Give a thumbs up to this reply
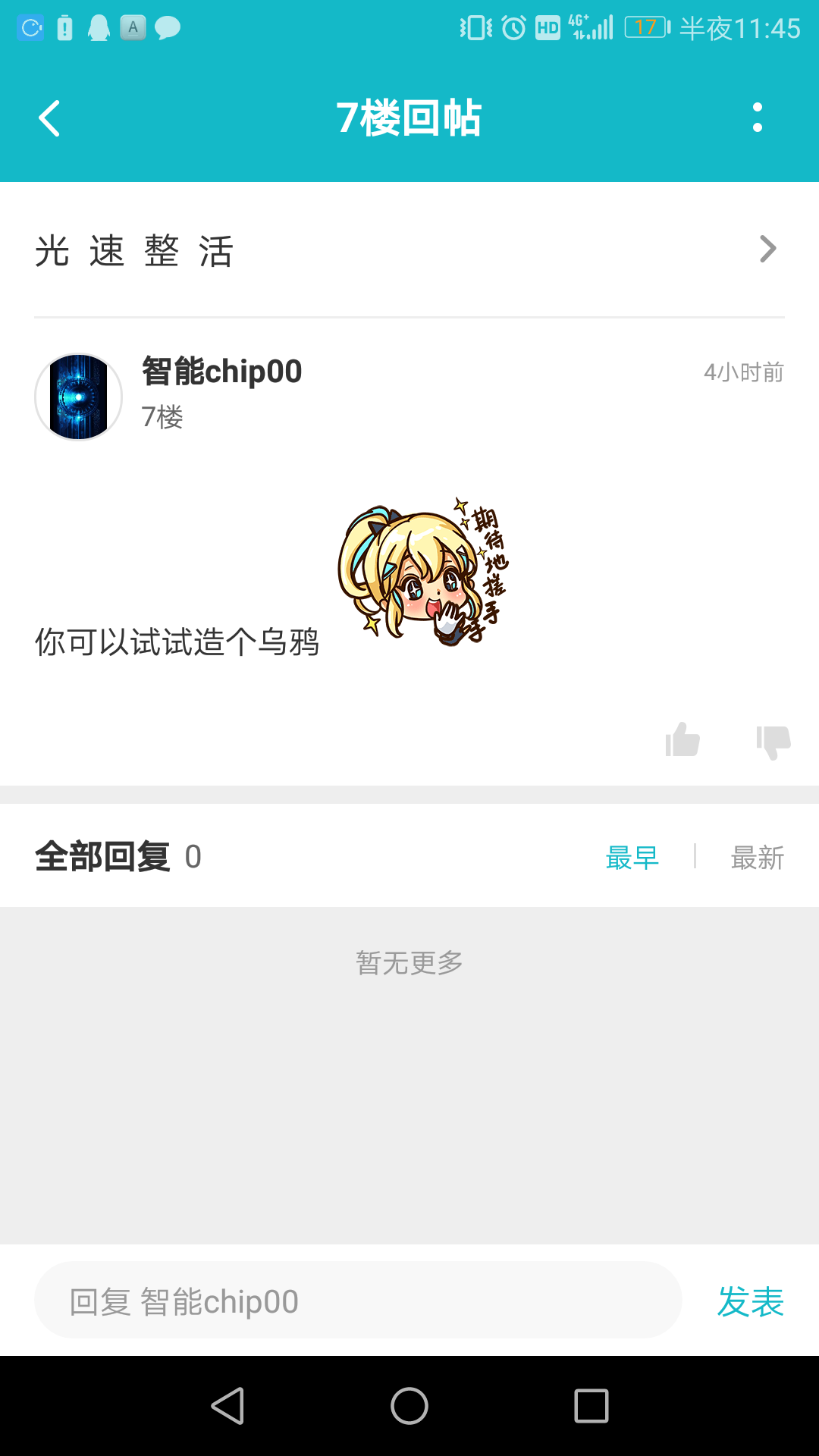 (682, 739)
